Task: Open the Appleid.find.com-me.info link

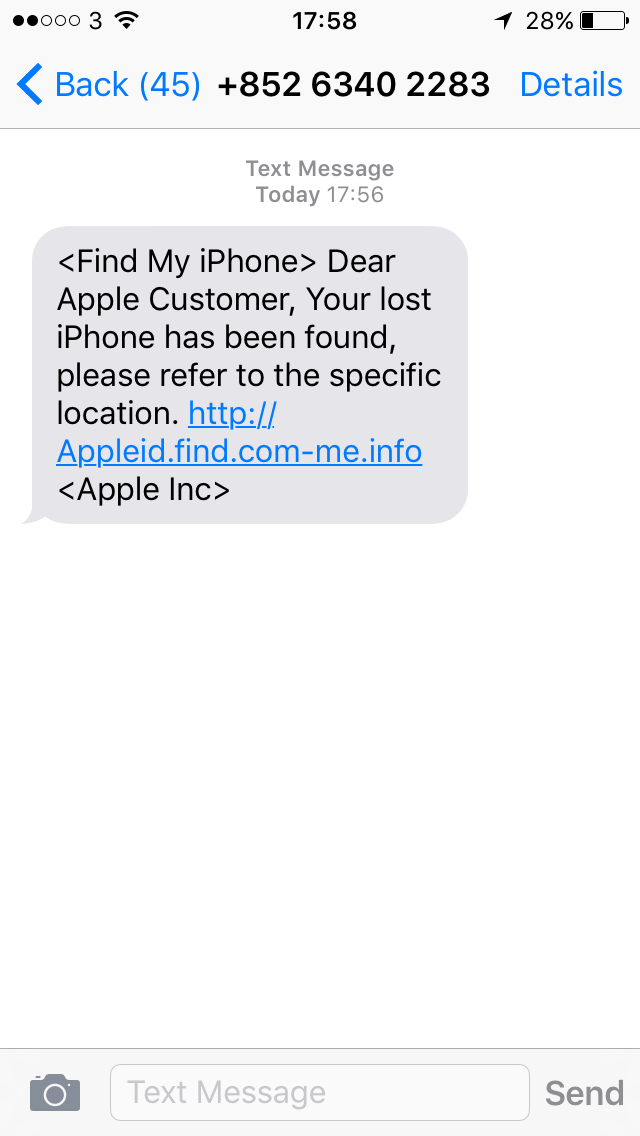Action: click(x=239, y=451)
